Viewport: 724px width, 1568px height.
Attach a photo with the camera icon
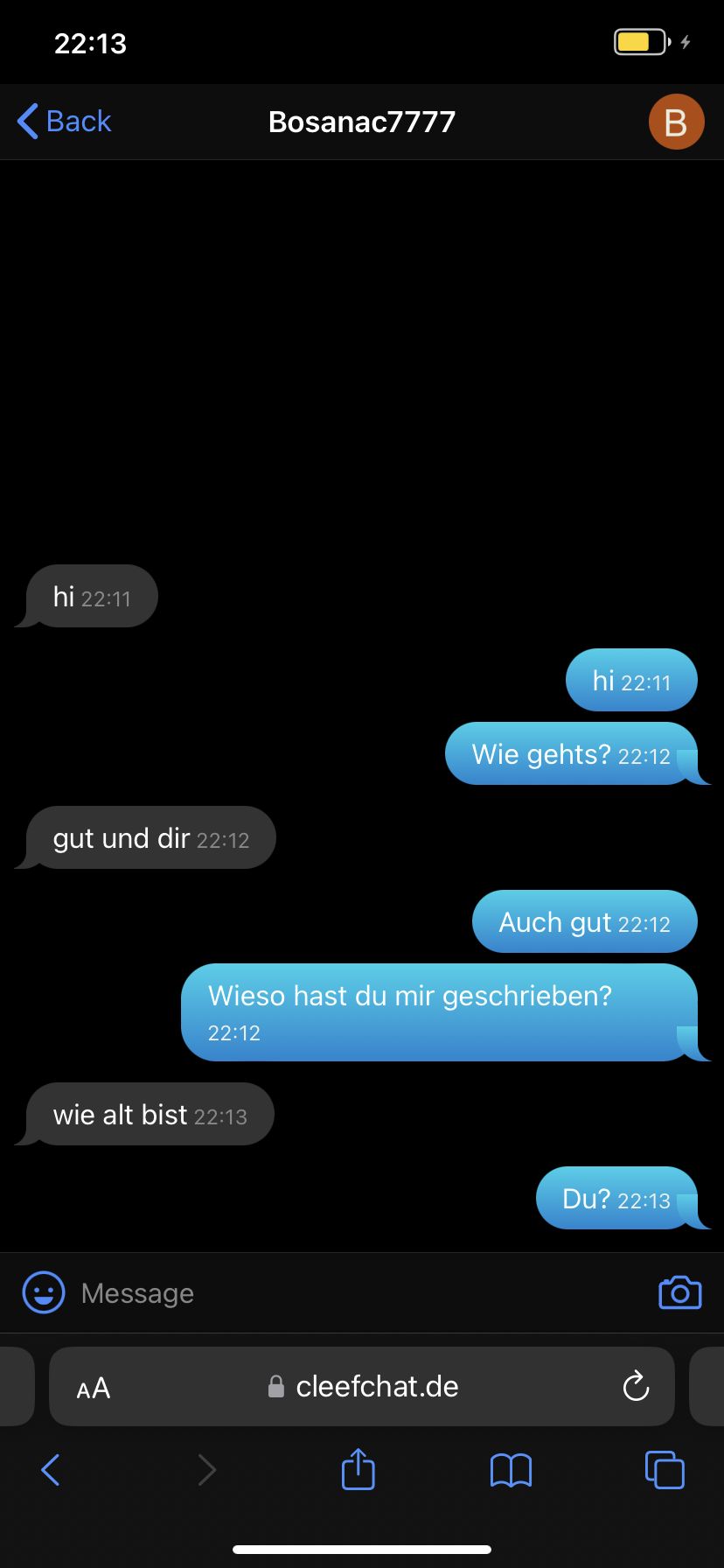click(679, 1292)
